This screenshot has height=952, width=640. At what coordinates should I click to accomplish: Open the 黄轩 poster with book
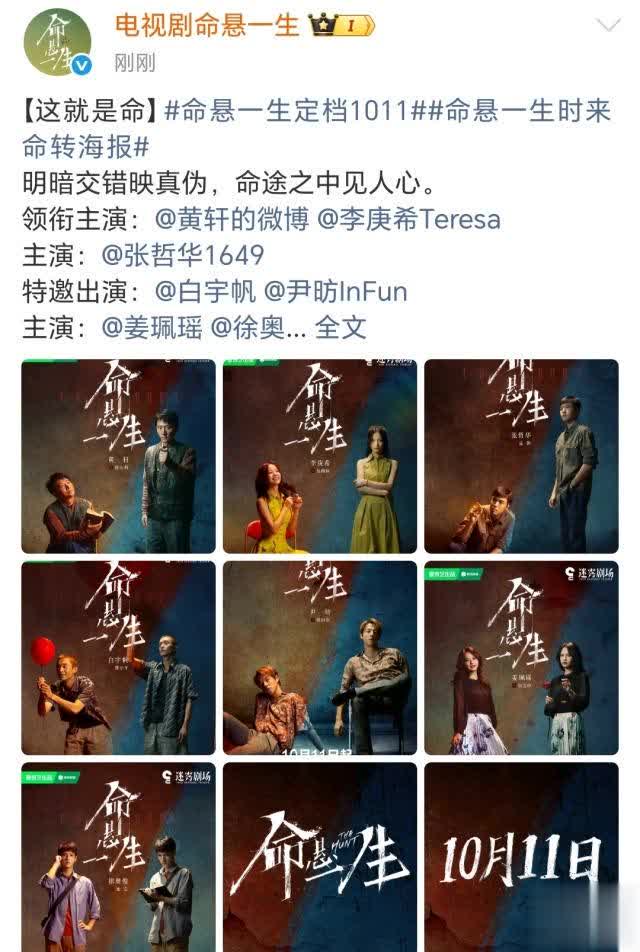pos(118,456)
